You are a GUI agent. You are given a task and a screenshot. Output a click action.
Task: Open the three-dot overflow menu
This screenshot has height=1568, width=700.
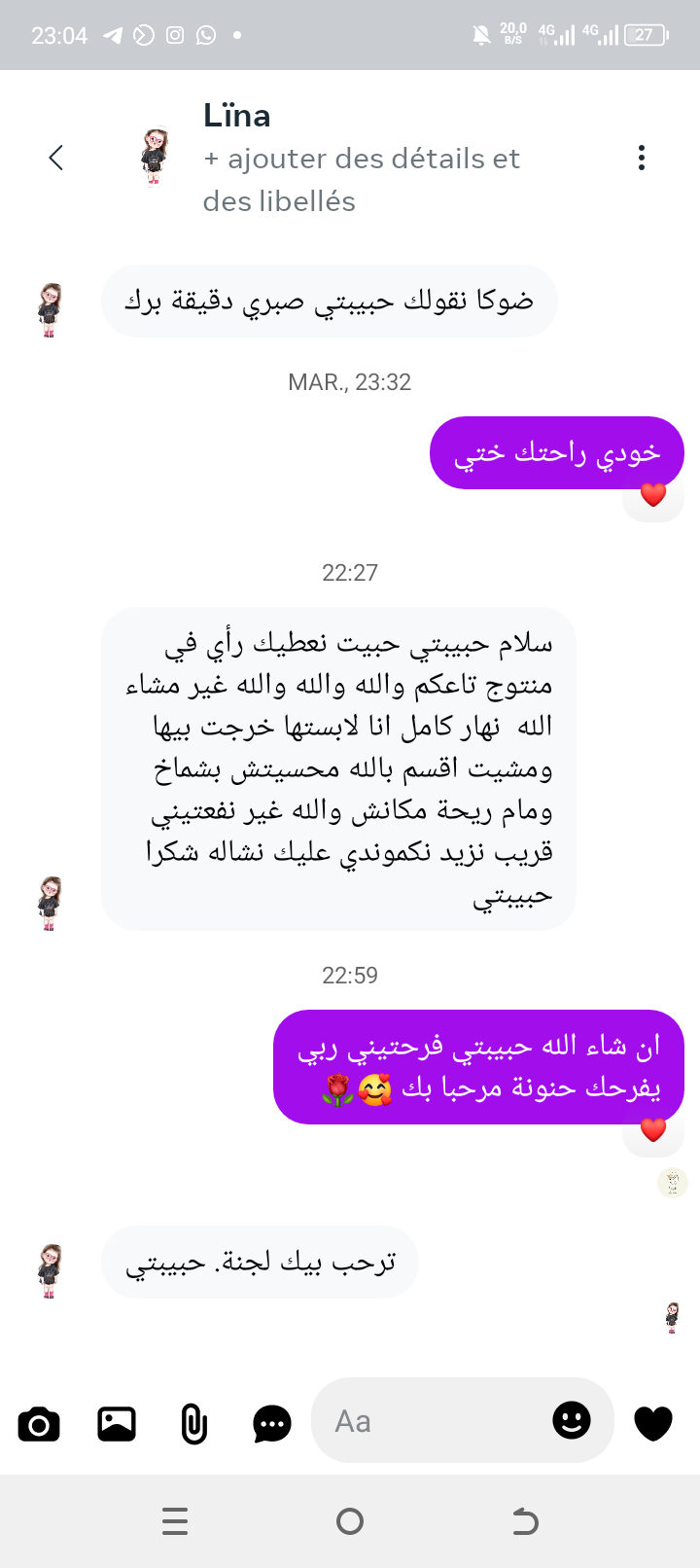[x=641, y=158]
